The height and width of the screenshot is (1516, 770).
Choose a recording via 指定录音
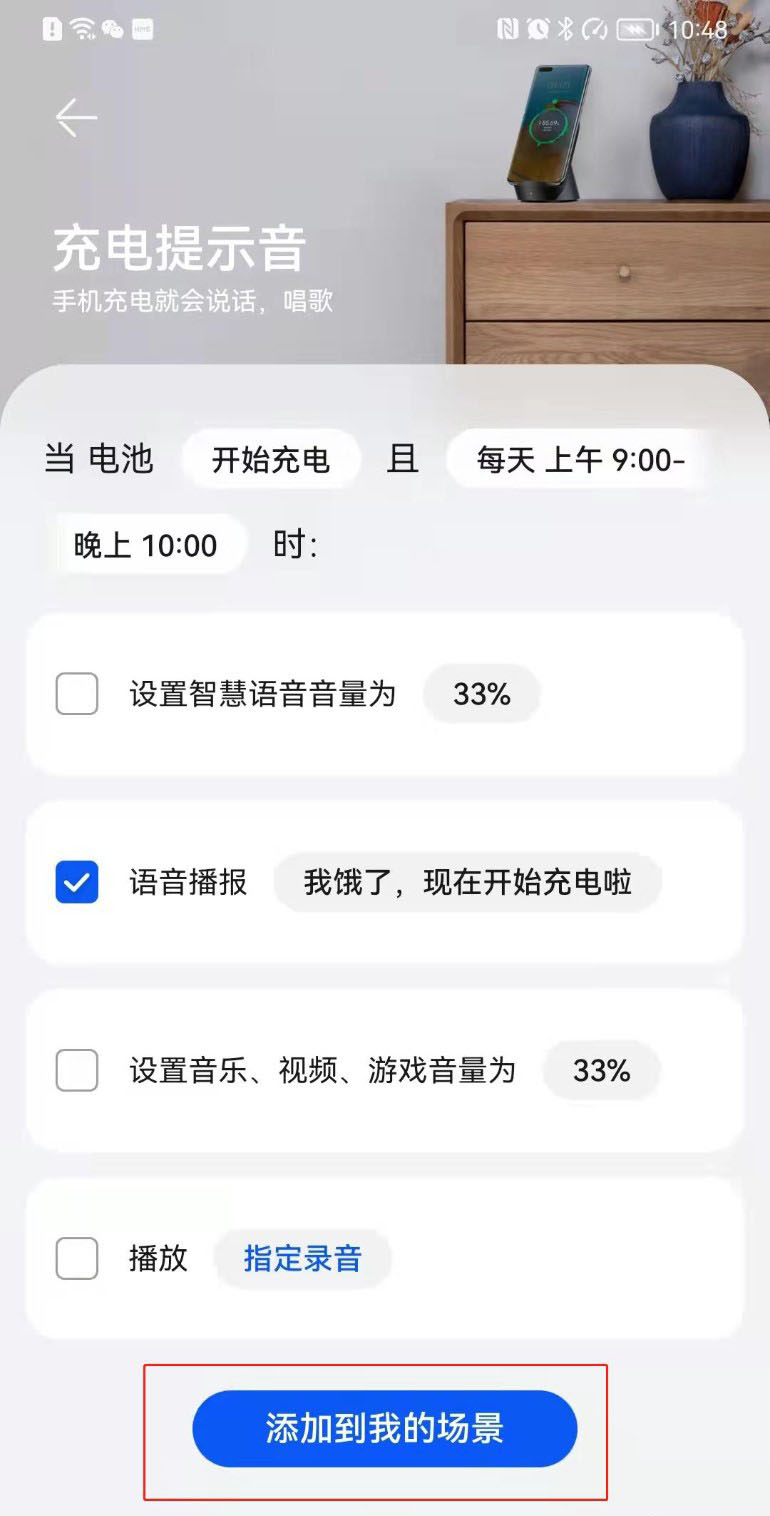pyautogui.click(x=303, y=1259)
